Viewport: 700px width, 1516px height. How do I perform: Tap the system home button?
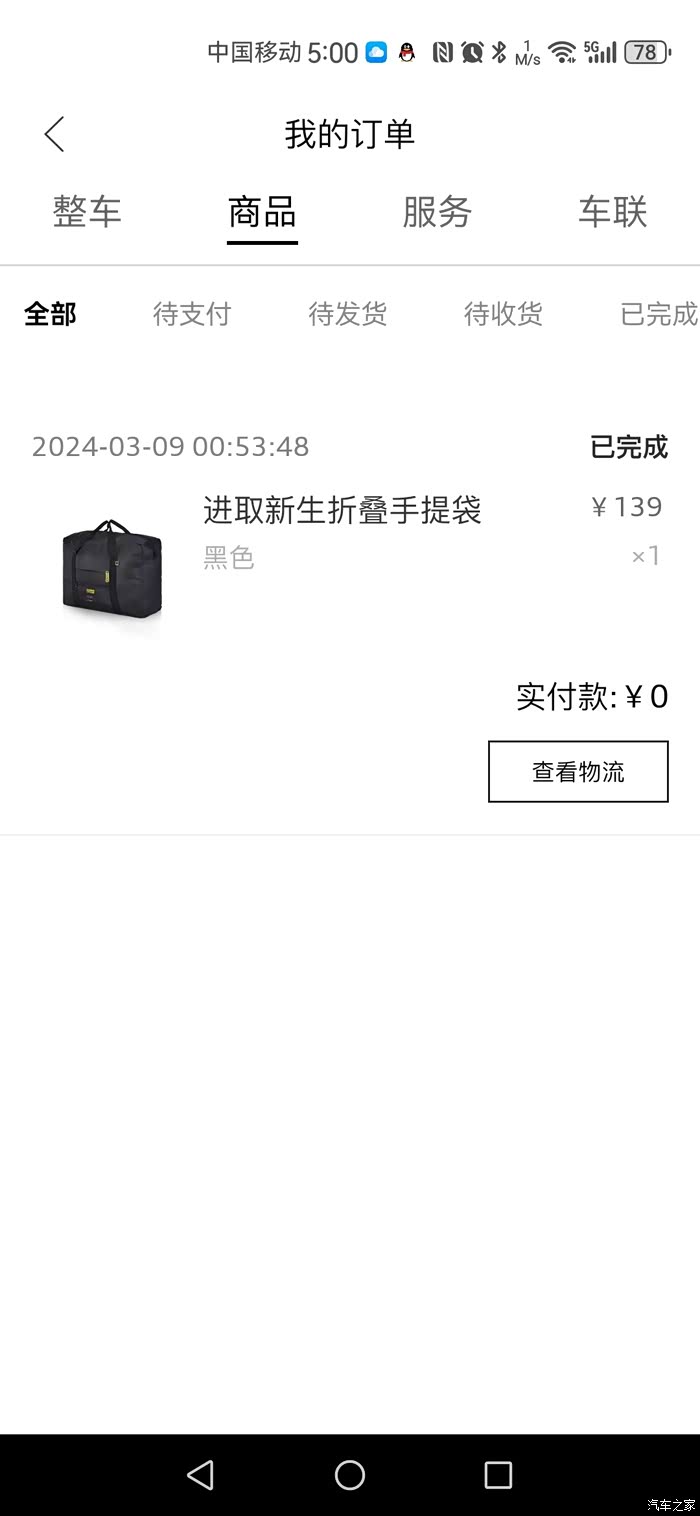point(350,1474)
